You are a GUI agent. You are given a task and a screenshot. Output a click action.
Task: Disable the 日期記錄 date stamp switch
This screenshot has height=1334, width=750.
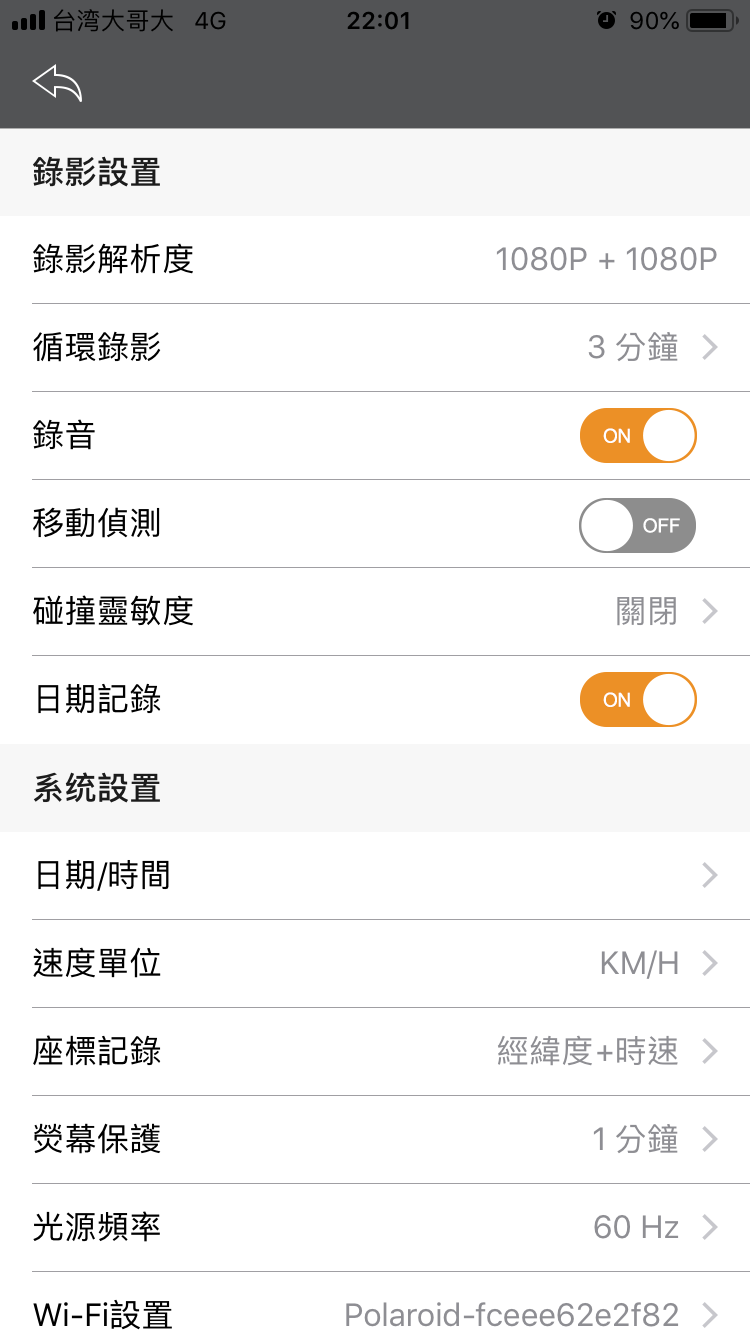tap(637, 700)
